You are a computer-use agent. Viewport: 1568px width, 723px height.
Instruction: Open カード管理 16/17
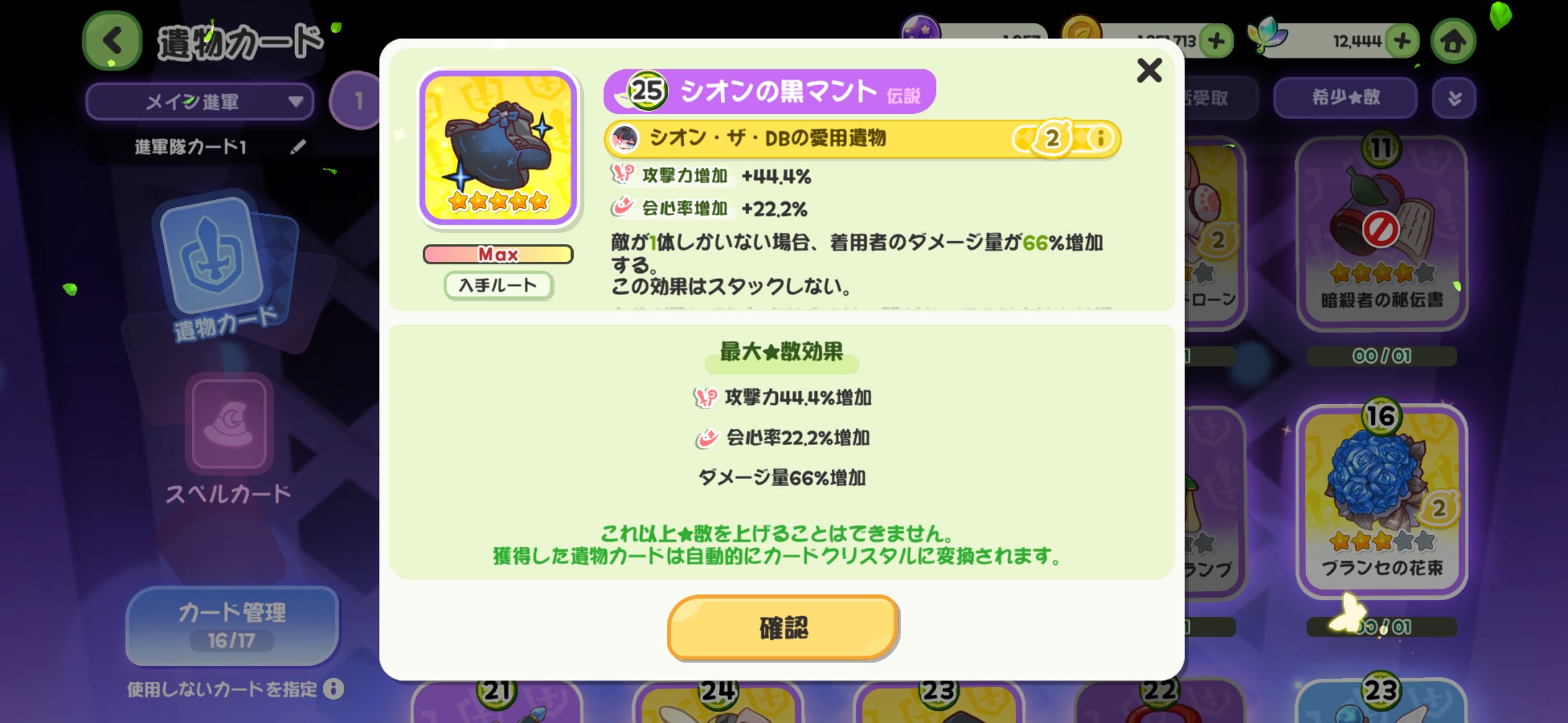[x=232, y=625]
